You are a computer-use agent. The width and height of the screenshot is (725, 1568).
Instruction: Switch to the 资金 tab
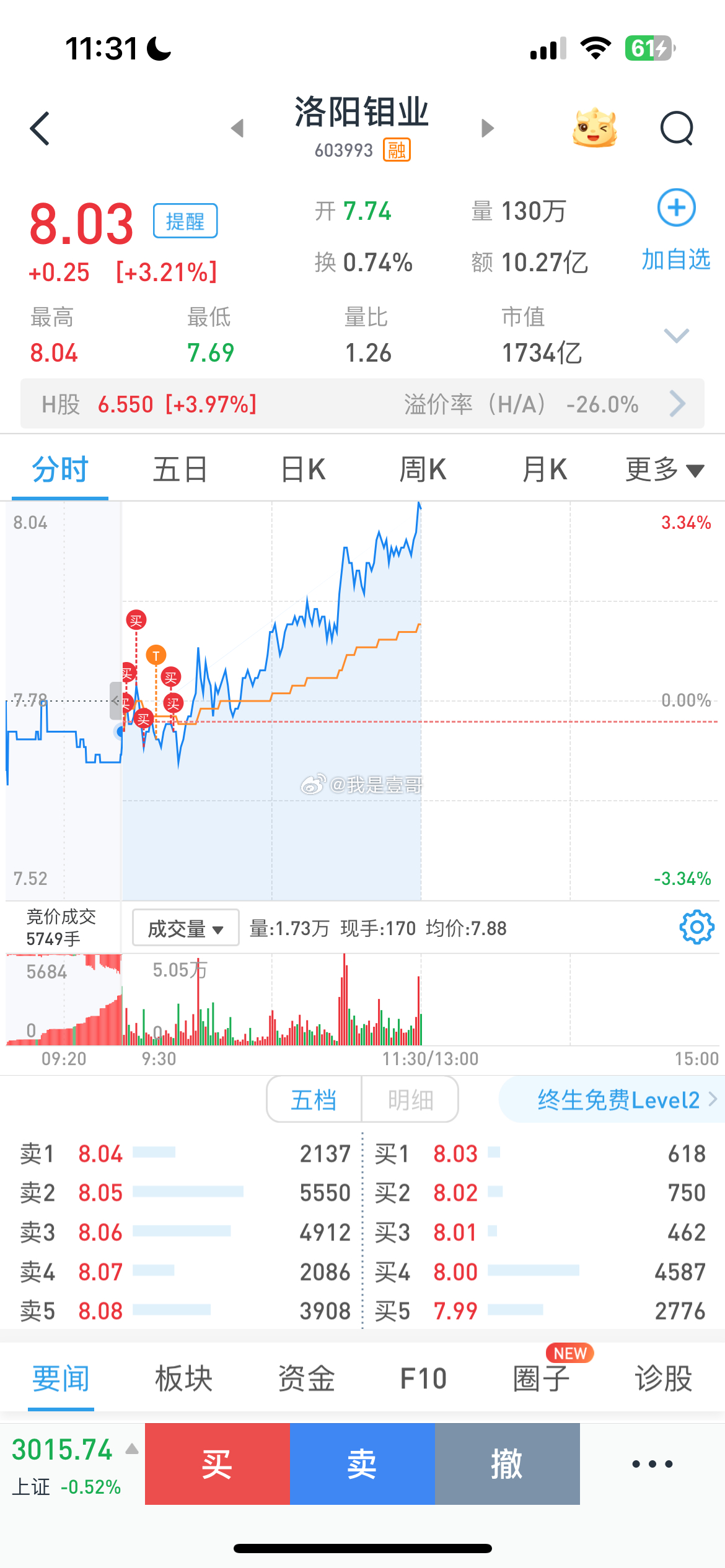click(306, 1379)
